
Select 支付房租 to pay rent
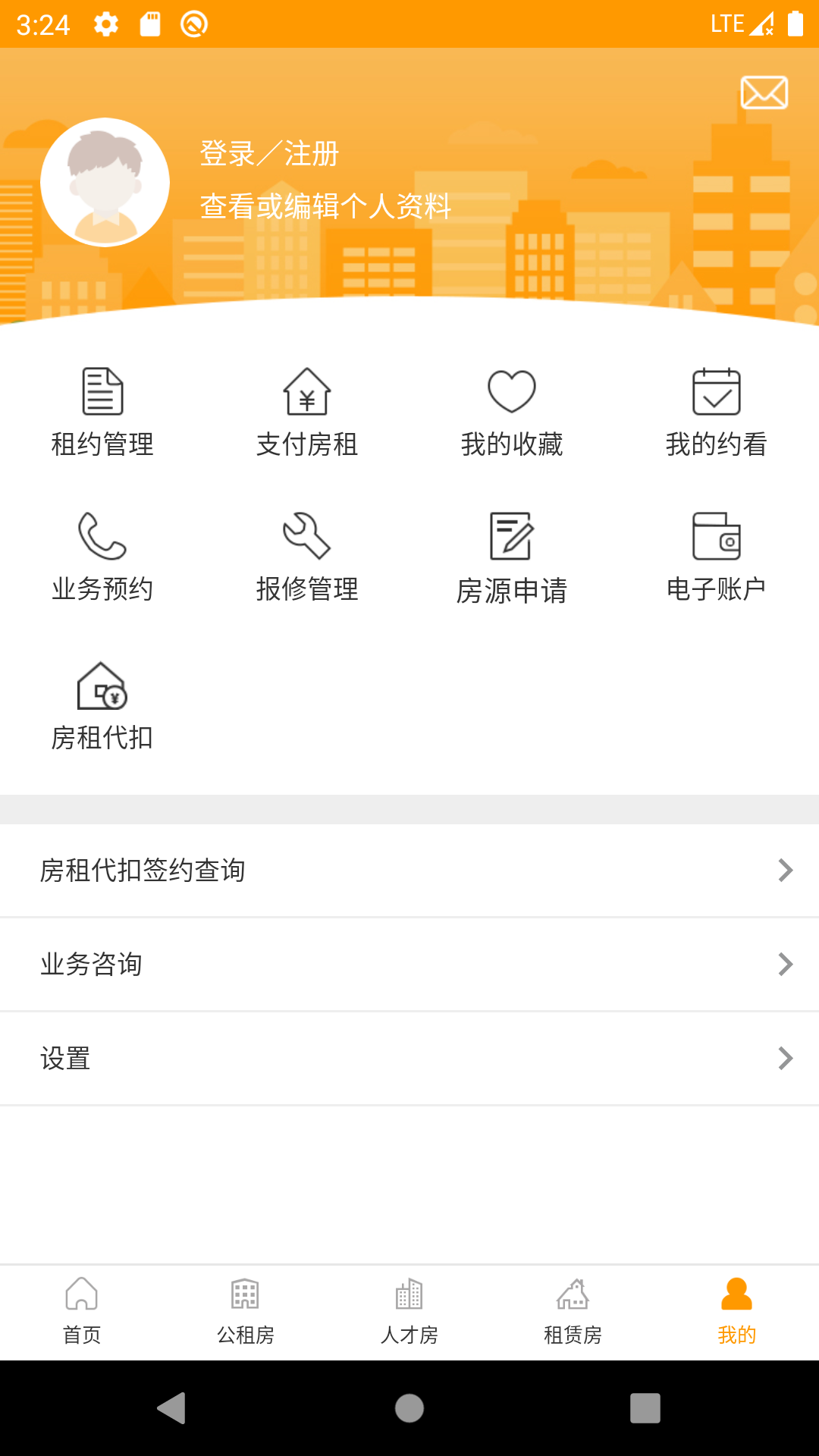pos(307,413)
